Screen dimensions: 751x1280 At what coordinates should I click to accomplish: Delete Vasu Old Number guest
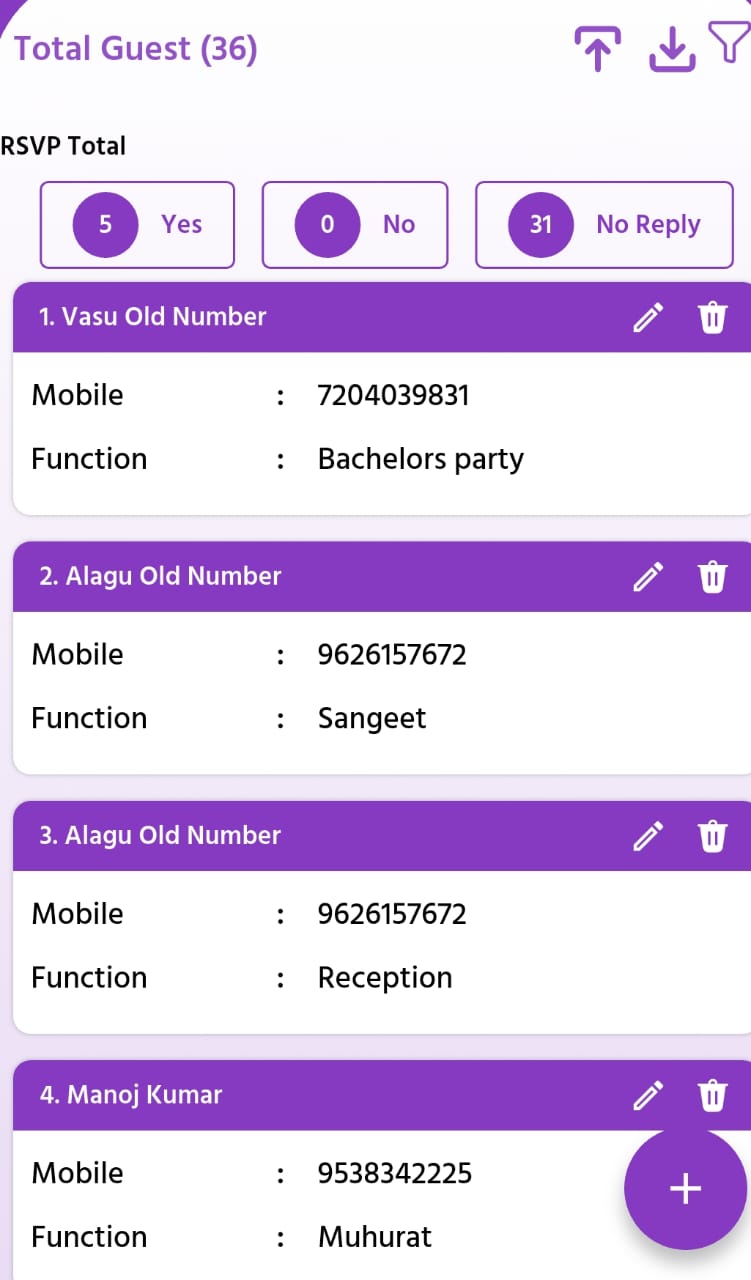(x=712, y=317)
